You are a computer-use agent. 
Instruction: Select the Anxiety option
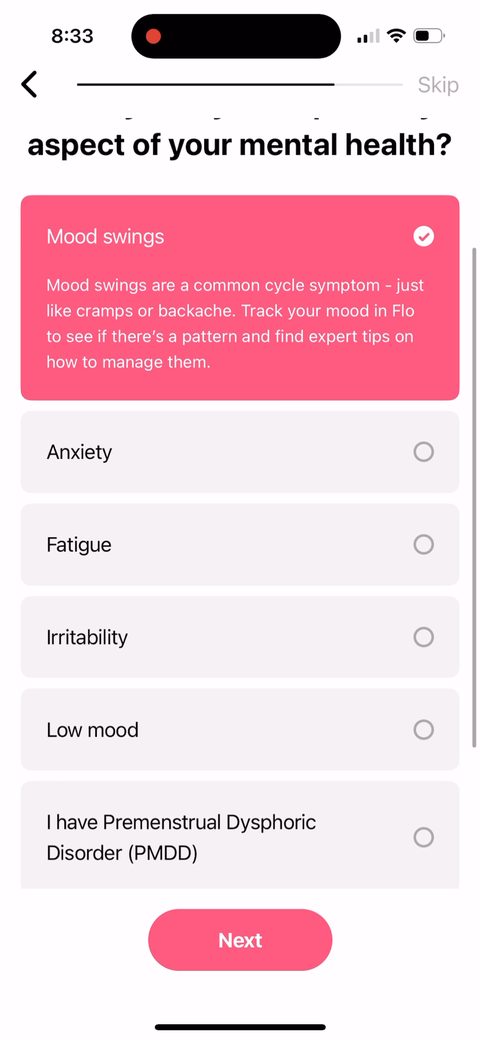click(240, 452)
